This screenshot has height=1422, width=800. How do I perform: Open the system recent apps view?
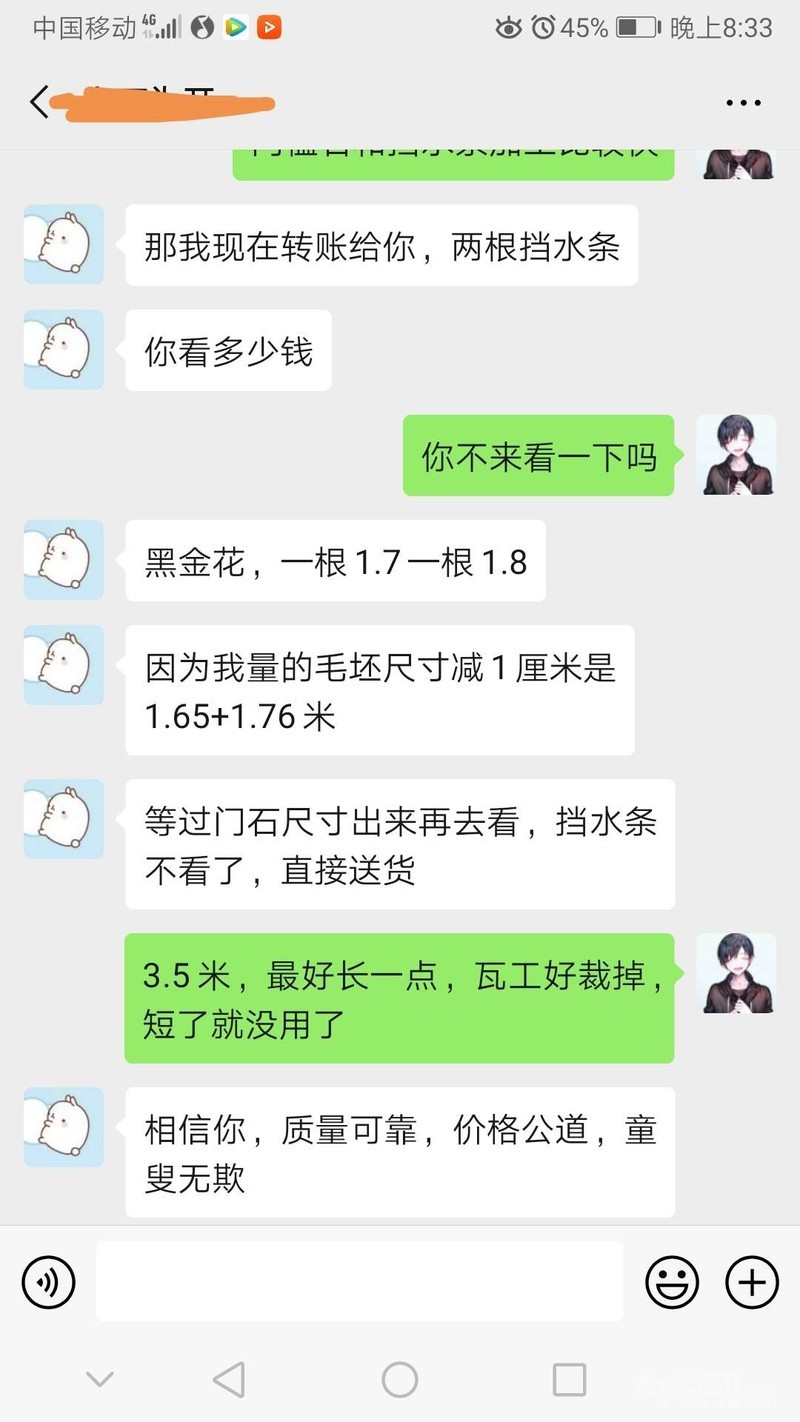point(569,1380)
